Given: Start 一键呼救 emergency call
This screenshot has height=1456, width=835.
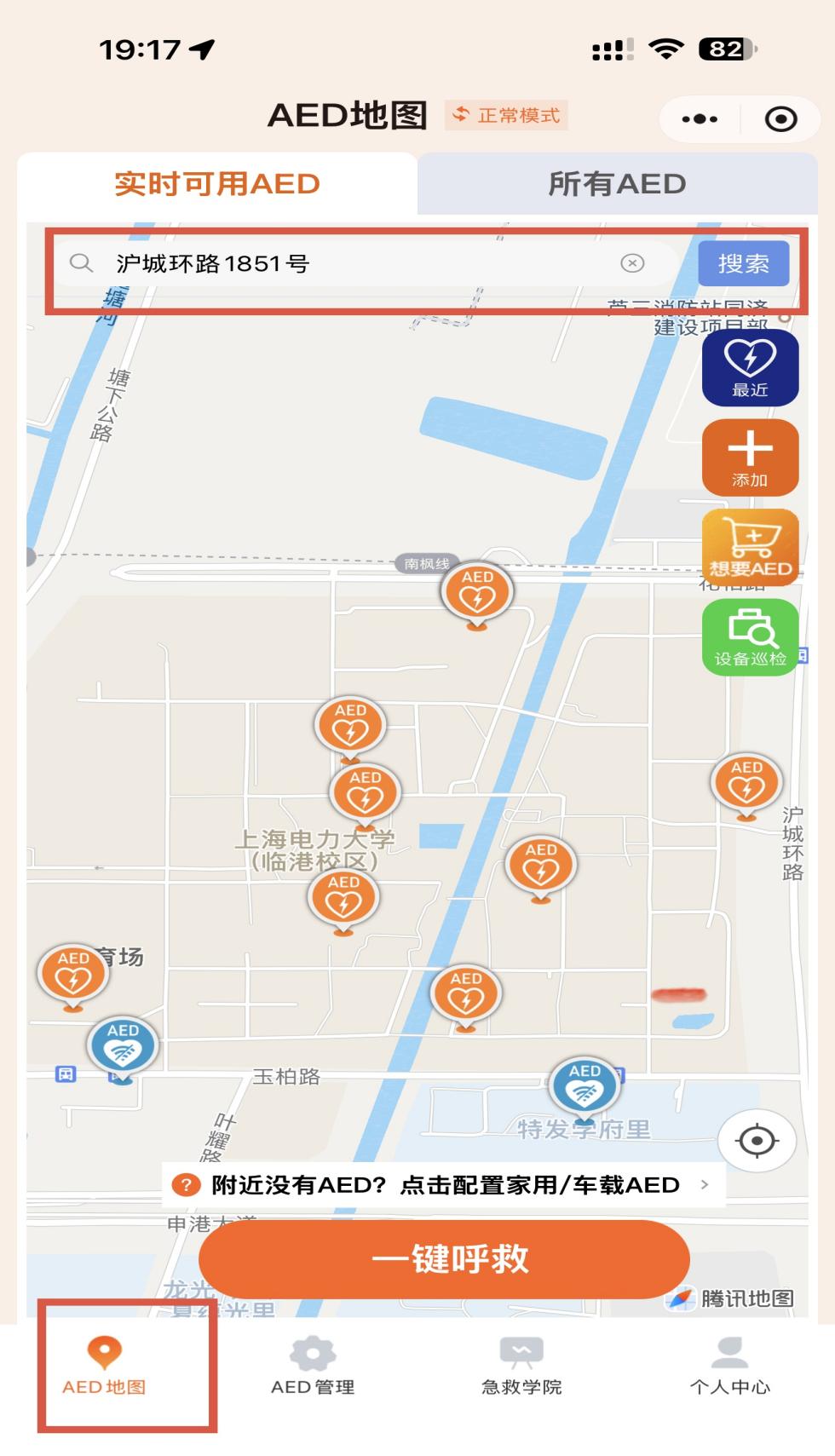Looking at the screenshot, I should (444, 1258).
